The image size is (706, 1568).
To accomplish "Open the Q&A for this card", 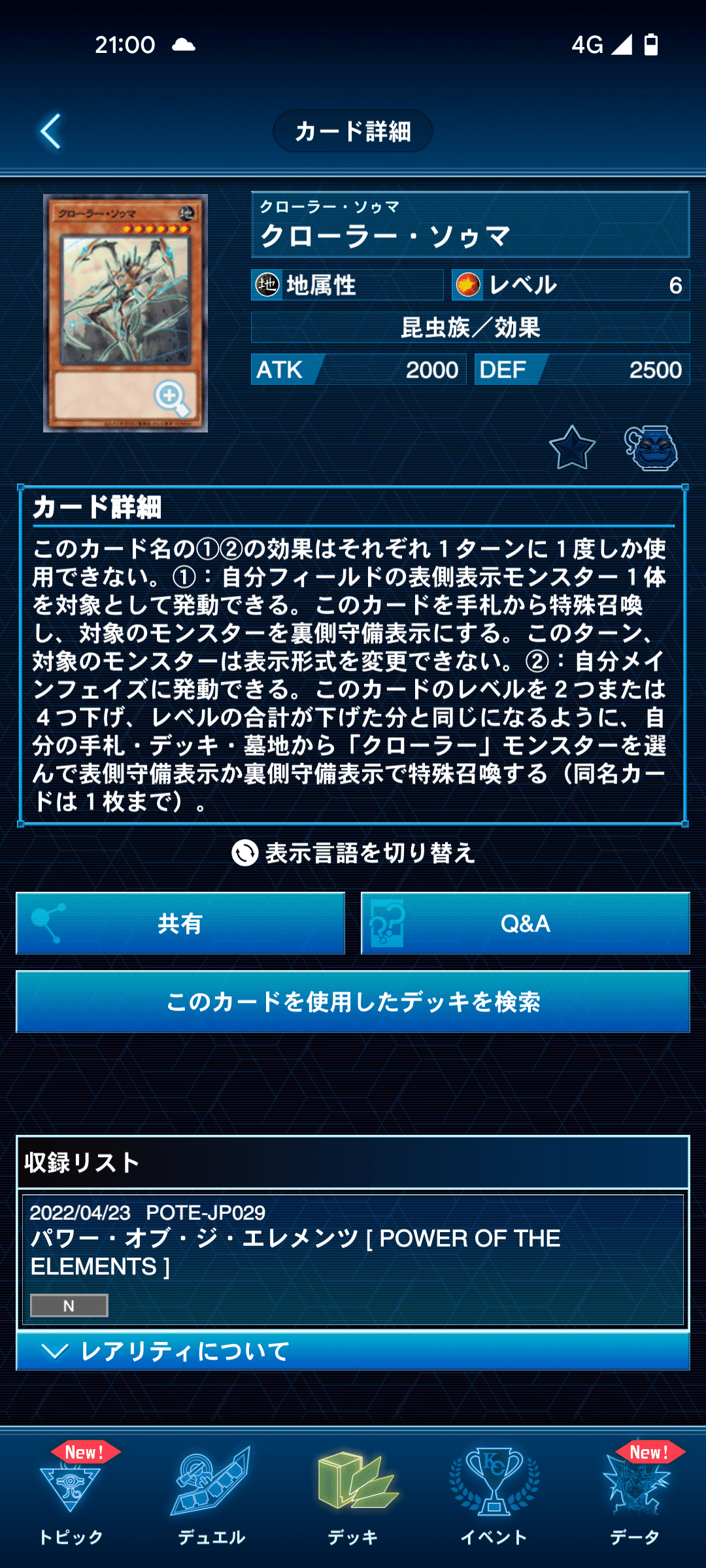I will pos(526,923).
